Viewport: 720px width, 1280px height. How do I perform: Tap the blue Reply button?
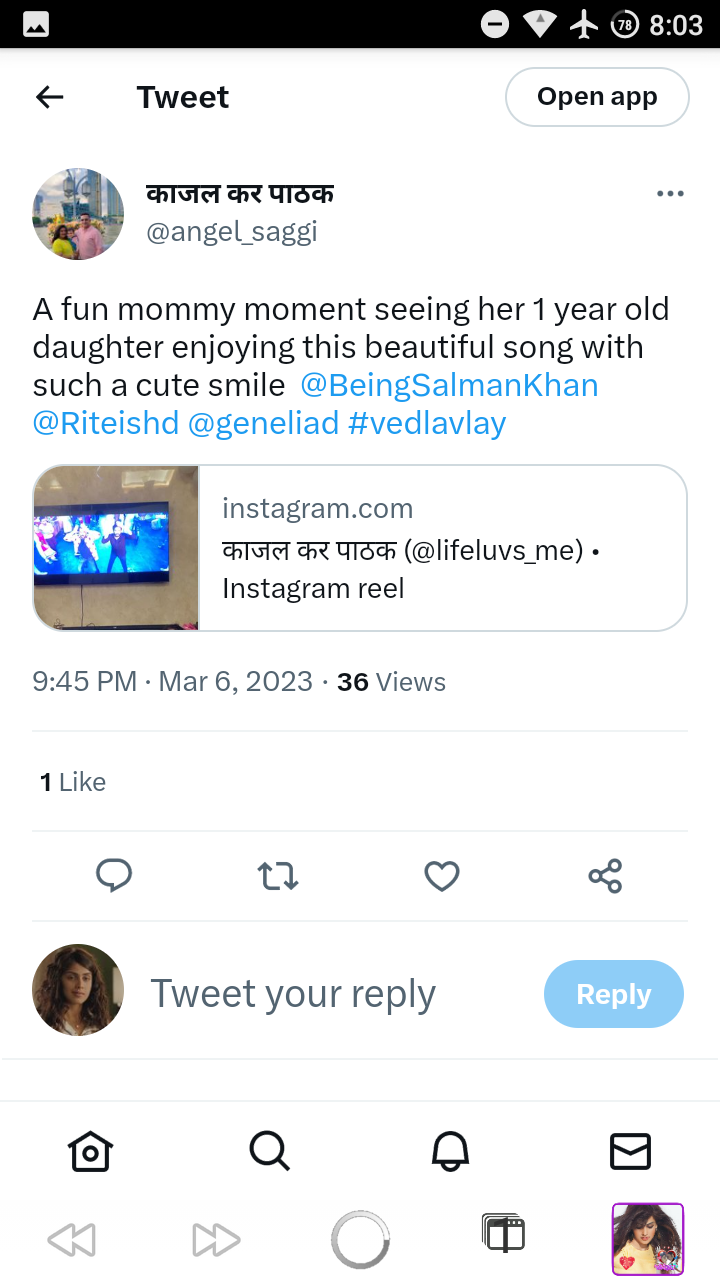[614, 994]
